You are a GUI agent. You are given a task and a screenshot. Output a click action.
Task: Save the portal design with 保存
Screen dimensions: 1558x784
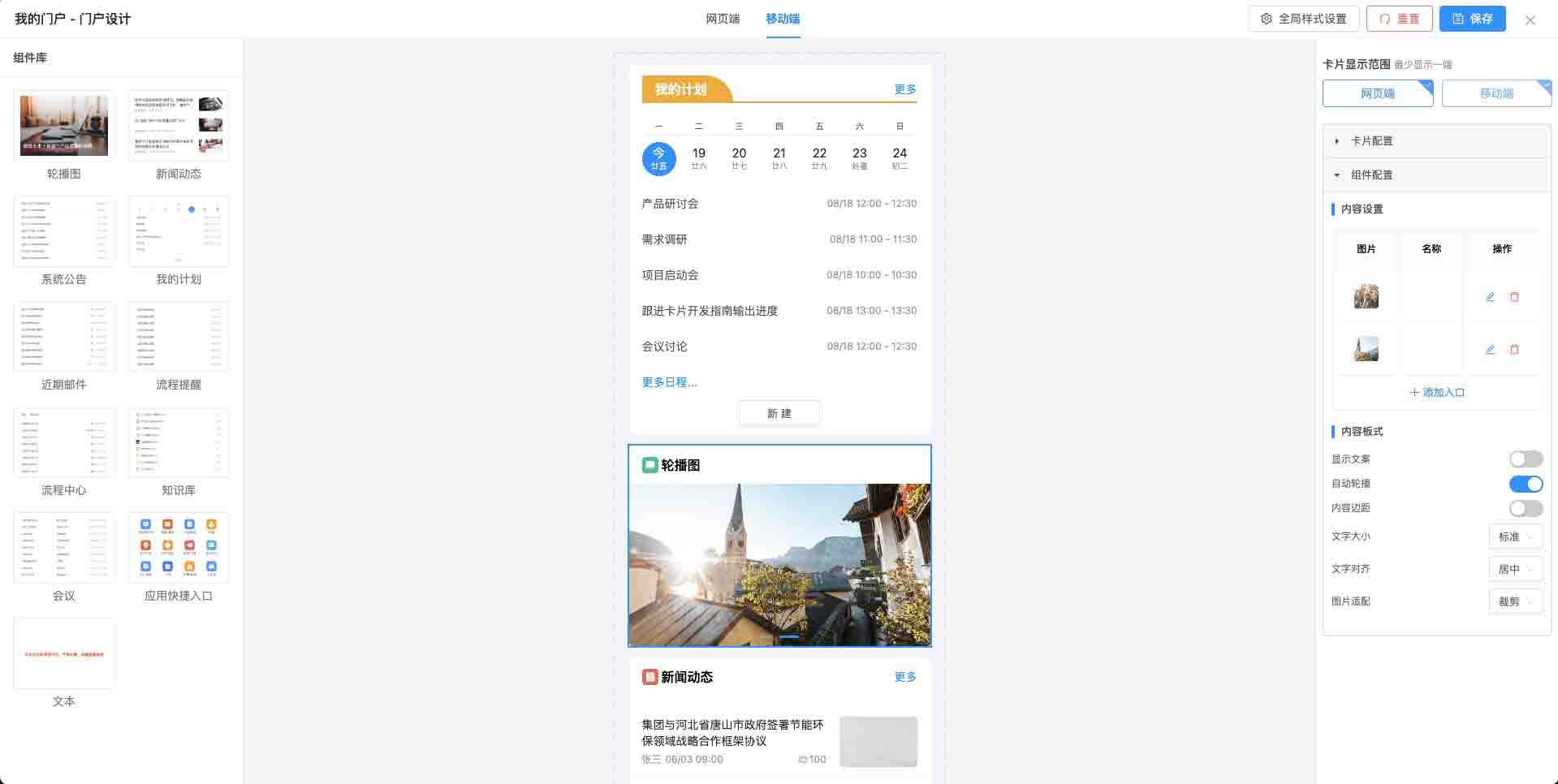pyautogui.click(x=1472, y=19)
